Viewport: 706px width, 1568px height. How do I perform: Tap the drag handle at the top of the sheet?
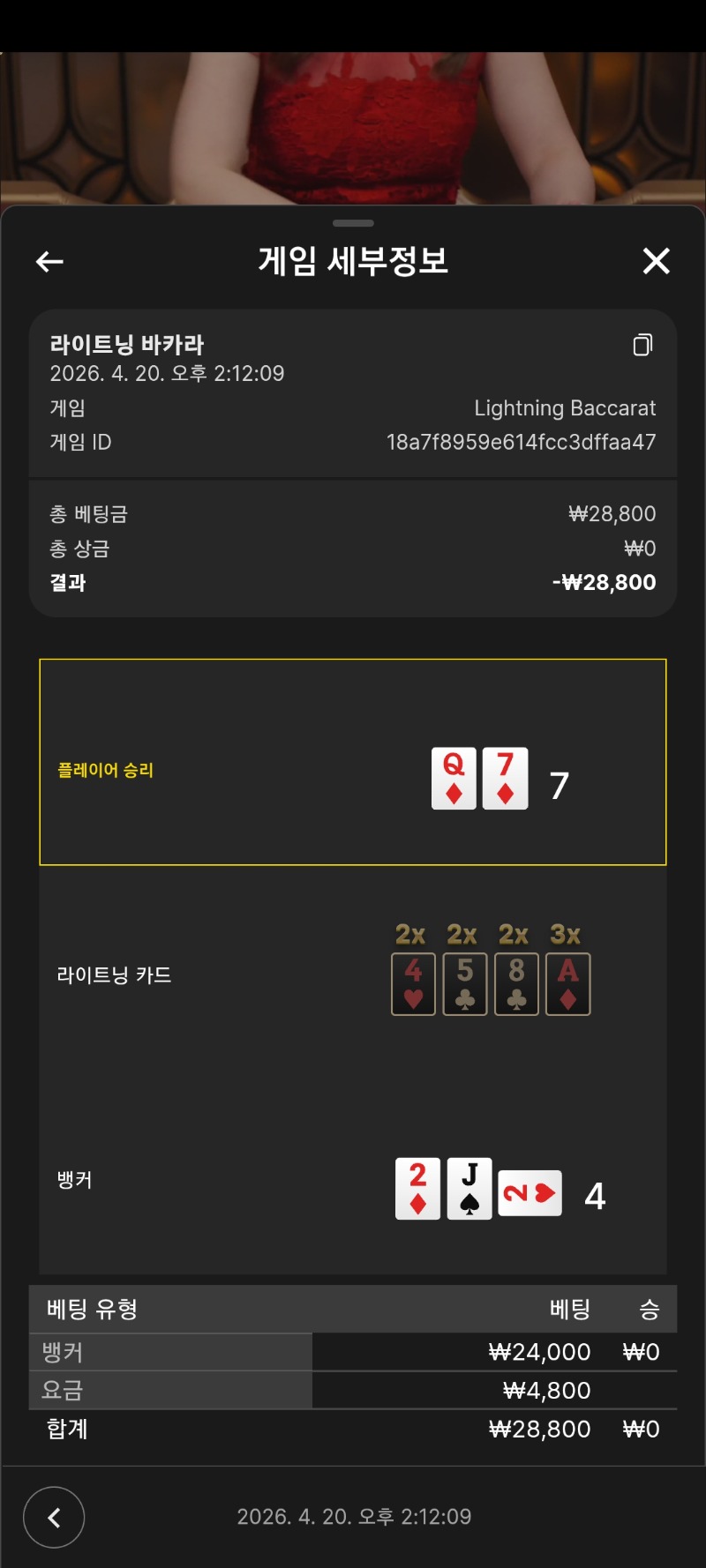[353, 223]
